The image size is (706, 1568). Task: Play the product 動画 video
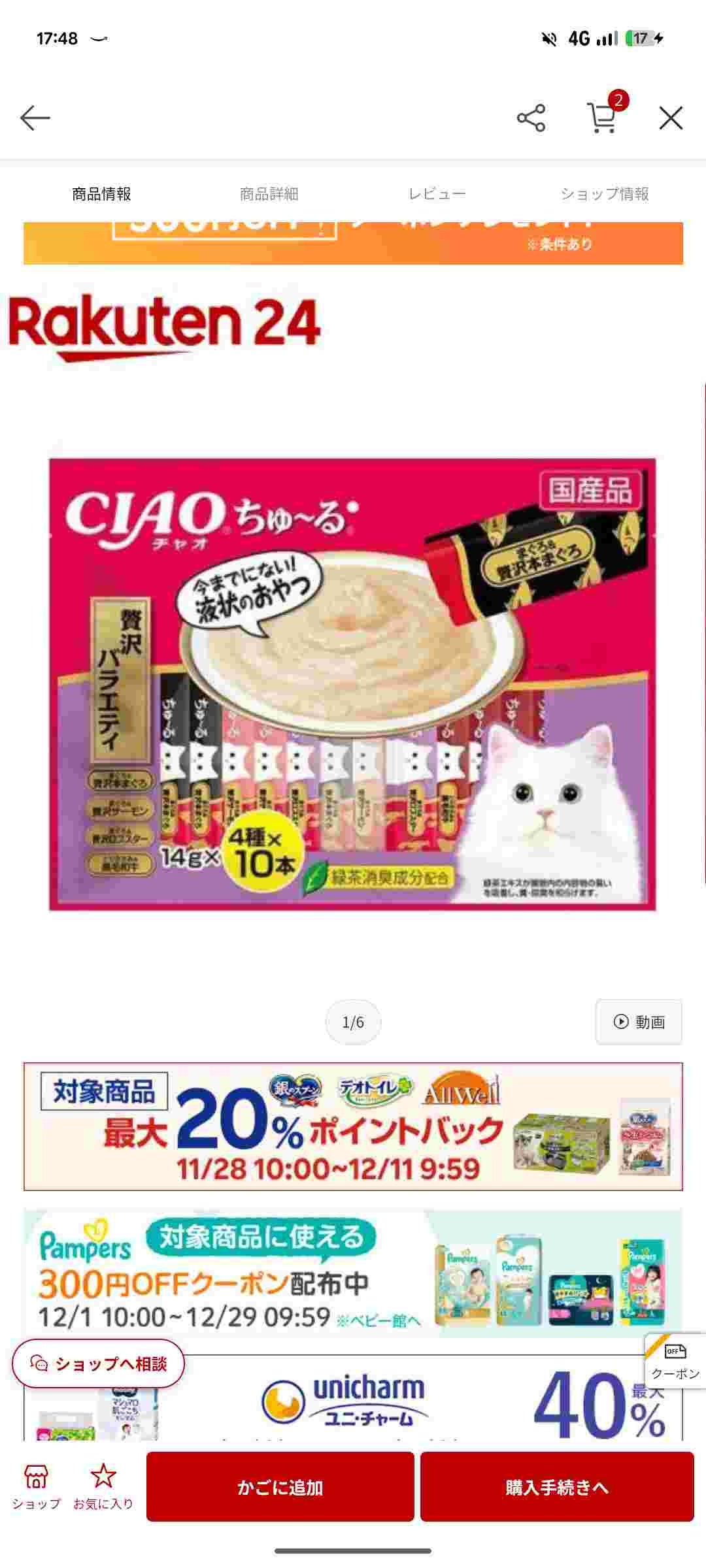[x=639, y=1022]
